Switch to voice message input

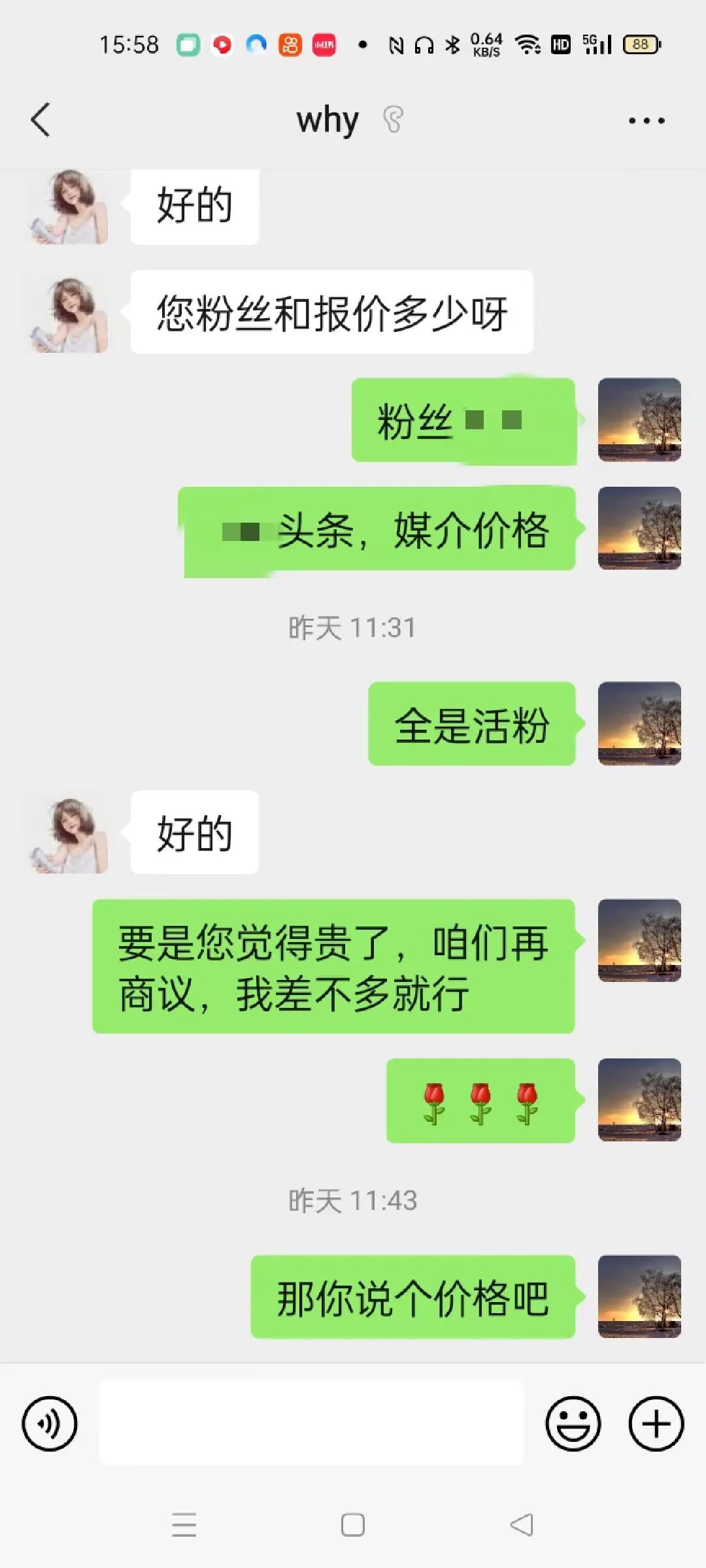click(50, 1424)
